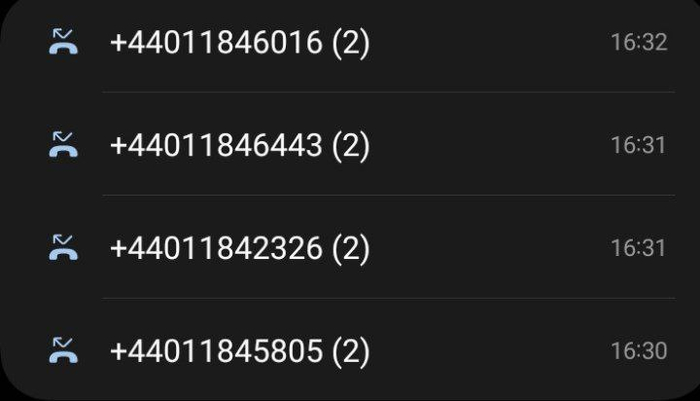This screenshot has width=700, height=401.
Task: Open call entry for +44011846443
Action: pos(240,146)
